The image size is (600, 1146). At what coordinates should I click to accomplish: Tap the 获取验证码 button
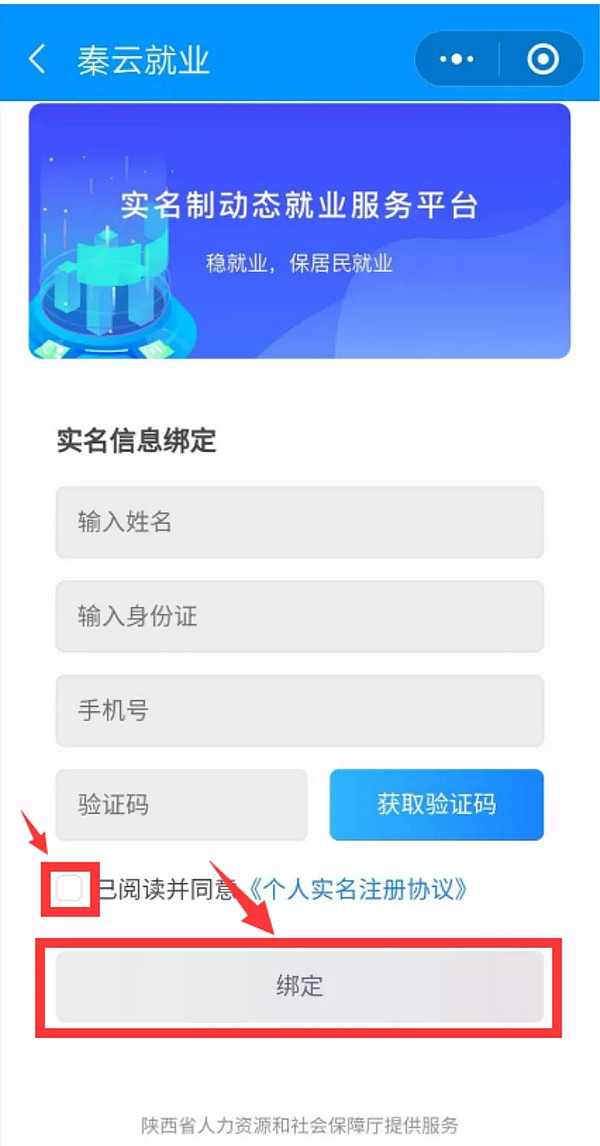436,805
